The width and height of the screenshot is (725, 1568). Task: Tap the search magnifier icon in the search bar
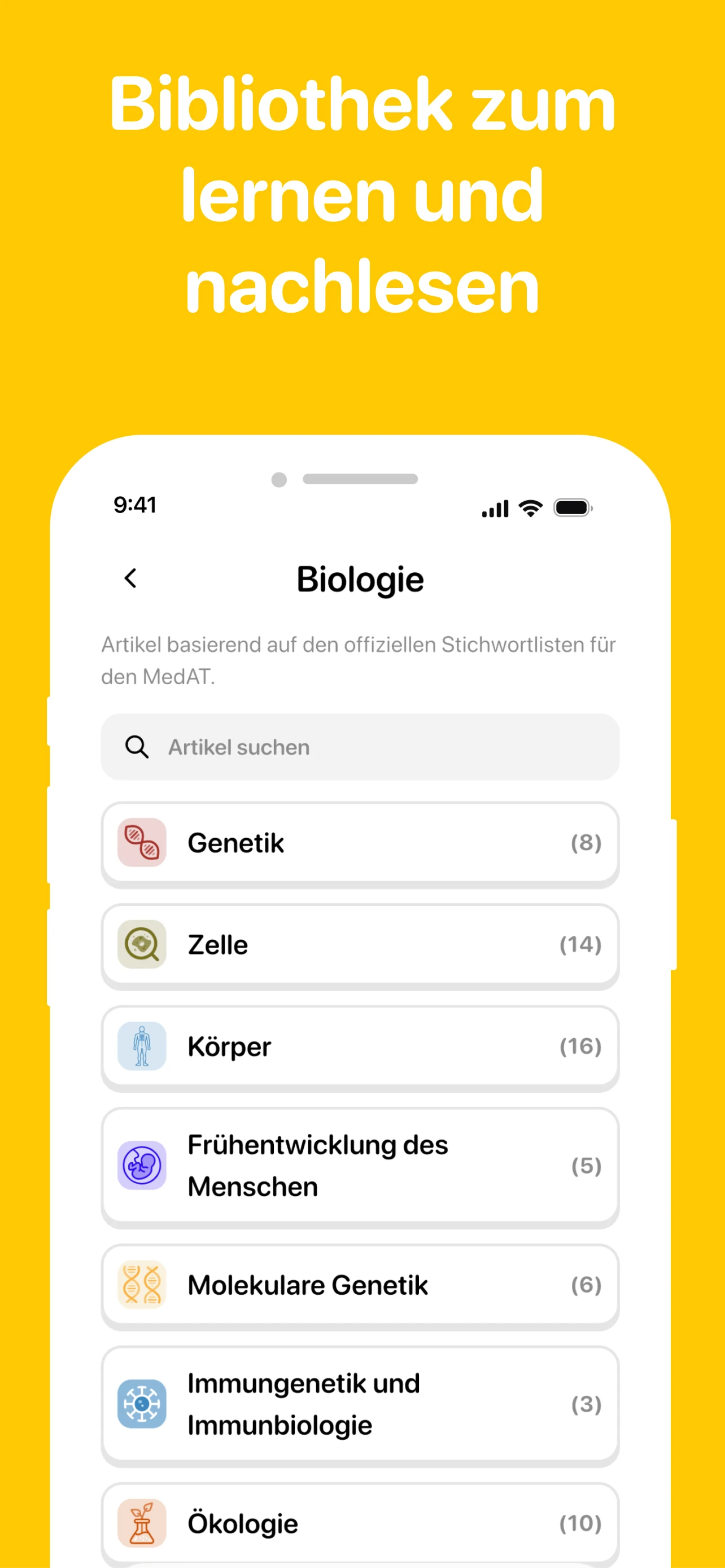[137, 747]
